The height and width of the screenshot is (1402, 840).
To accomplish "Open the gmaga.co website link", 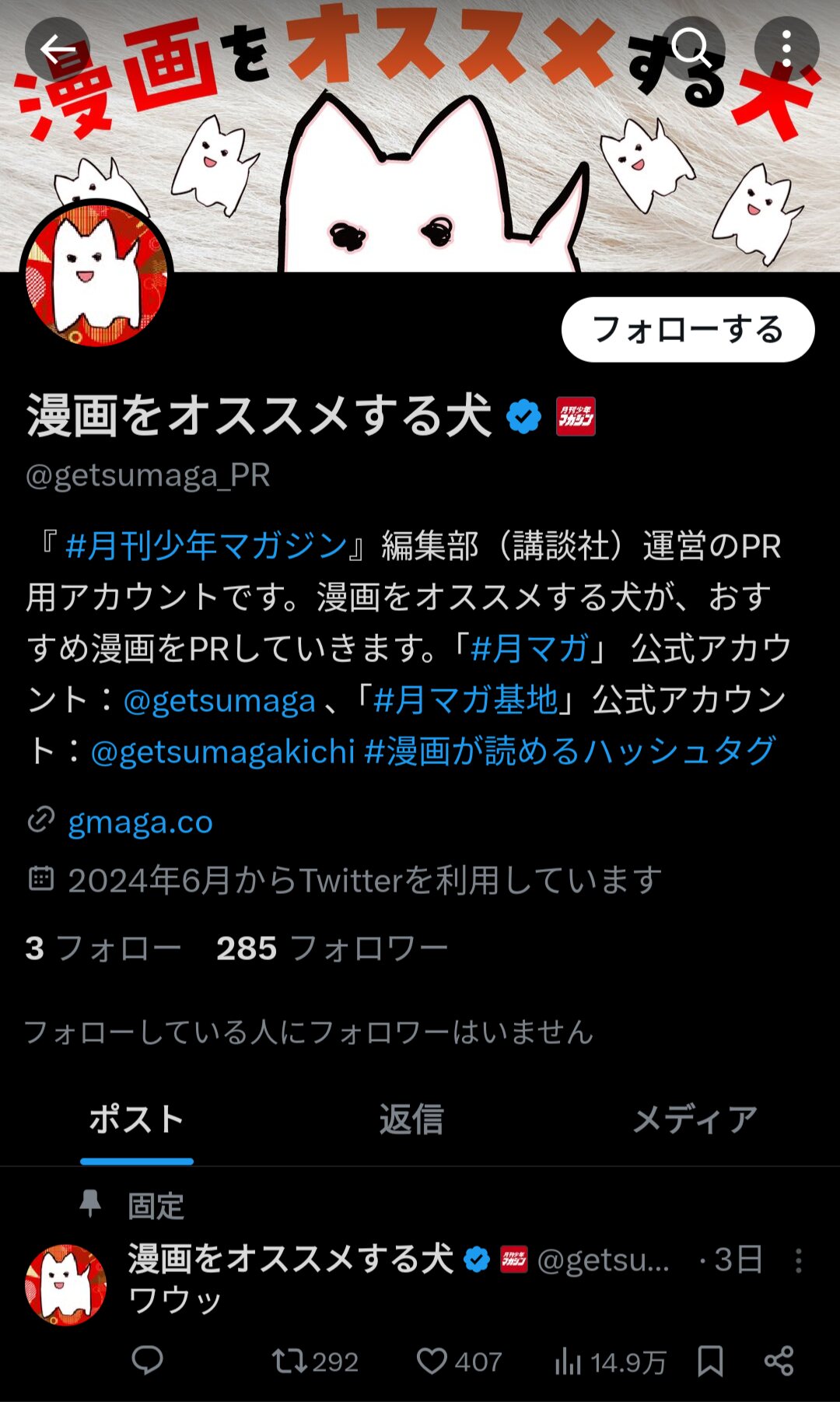I will [x=140, y=822].
